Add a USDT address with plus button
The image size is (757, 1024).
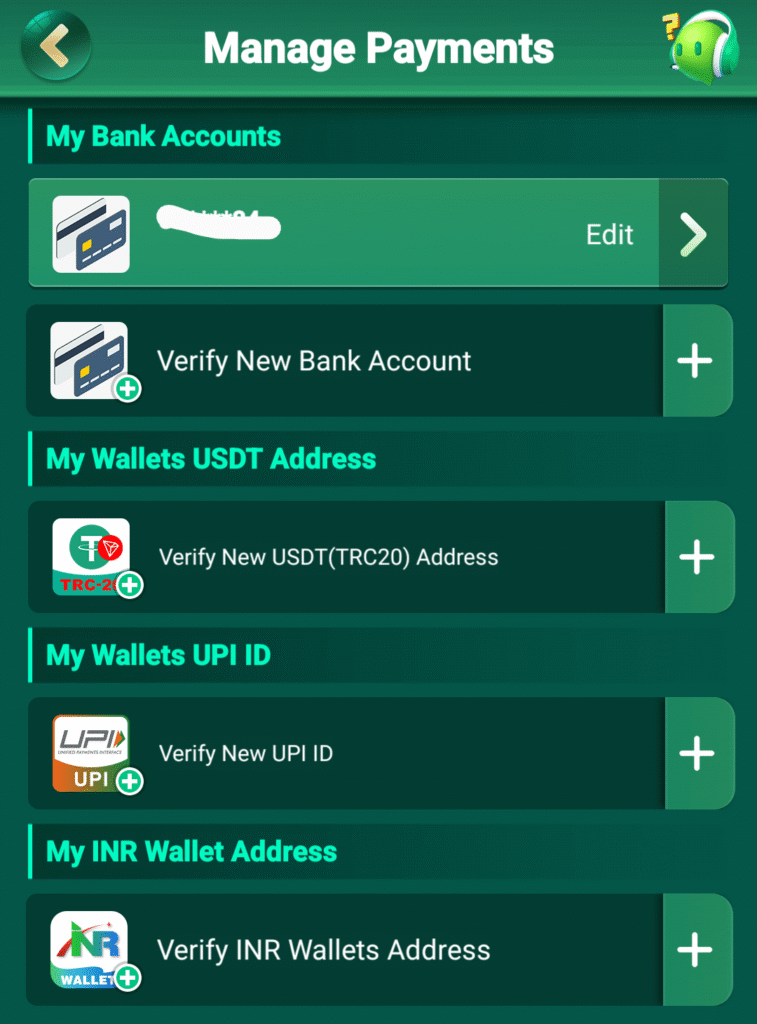click(697, 557)
